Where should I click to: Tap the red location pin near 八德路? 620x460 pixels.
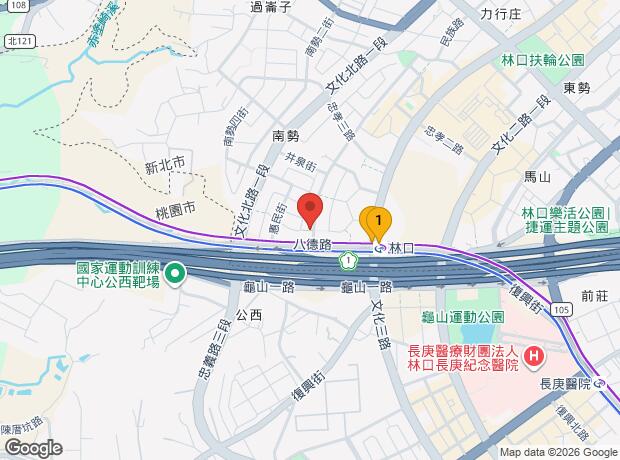310,209
